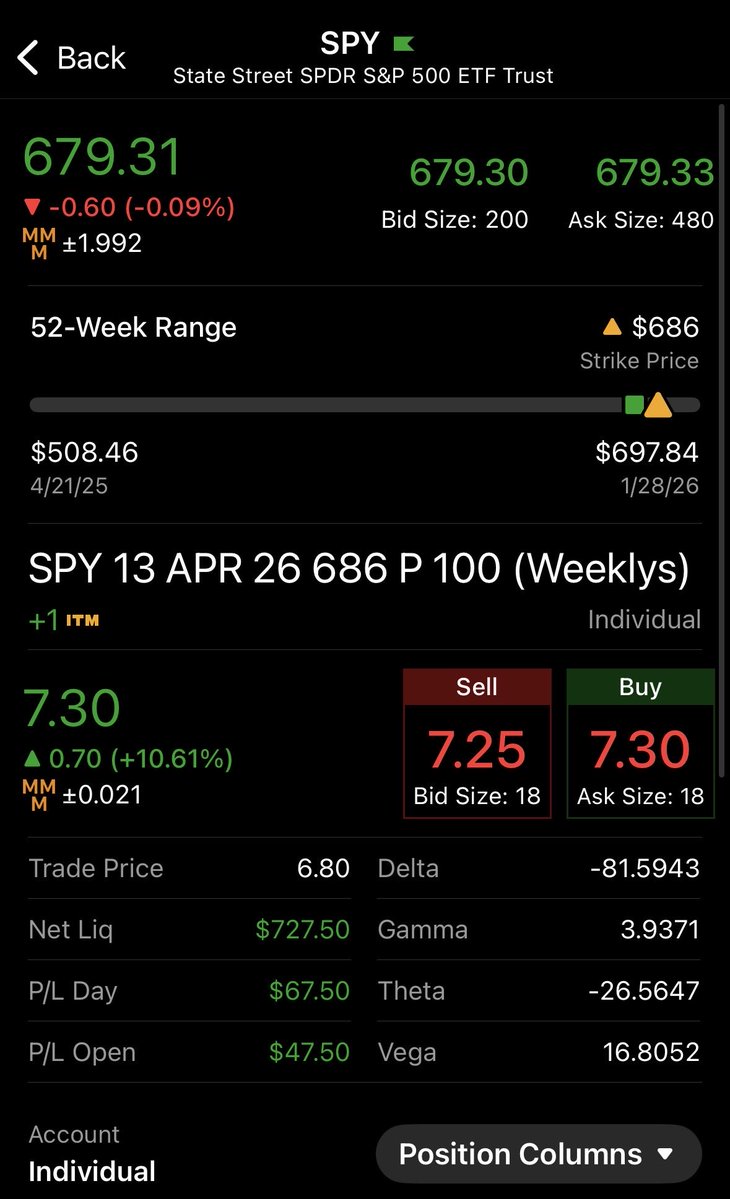The image size is (730, 1199).
Task: Go back using the Back button
Action: pyautogui.click(x=72, y=58)
